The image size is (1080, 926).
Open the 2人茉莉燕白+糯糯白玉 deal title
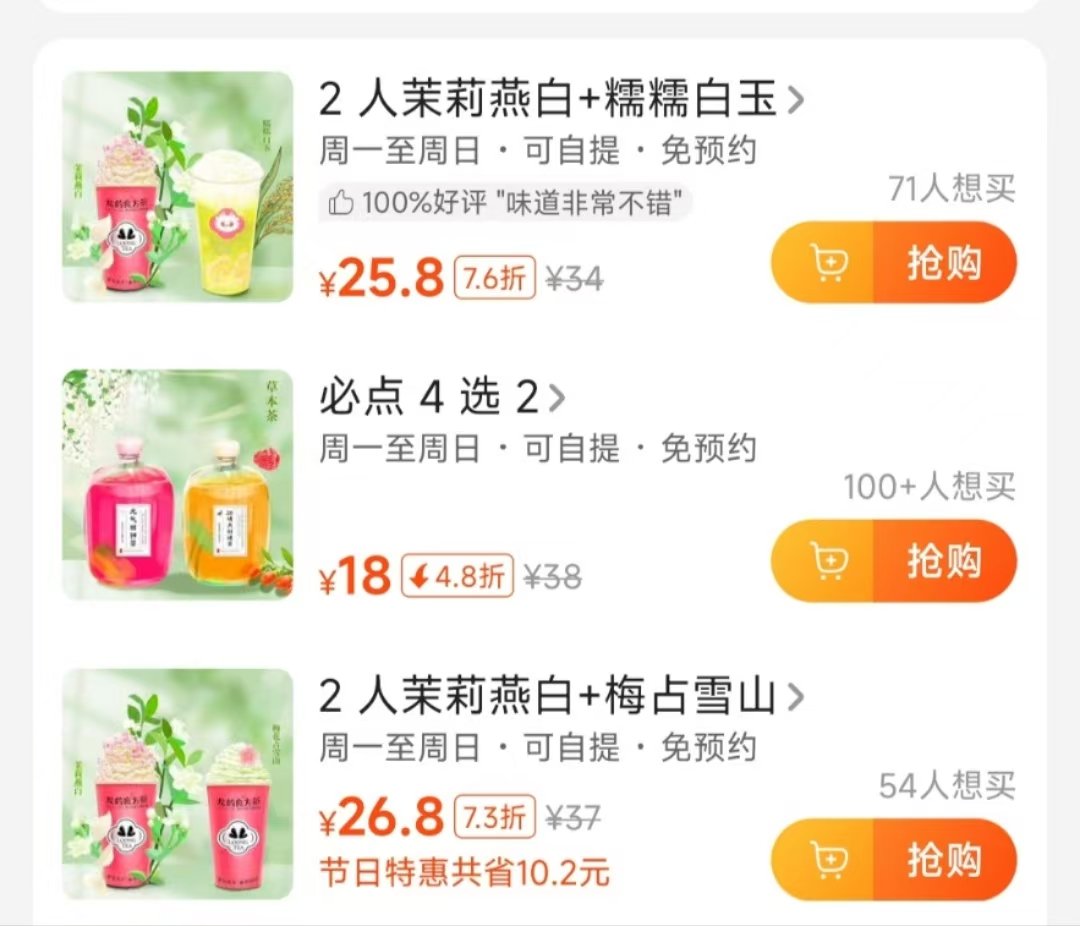[x=560, y=100]
